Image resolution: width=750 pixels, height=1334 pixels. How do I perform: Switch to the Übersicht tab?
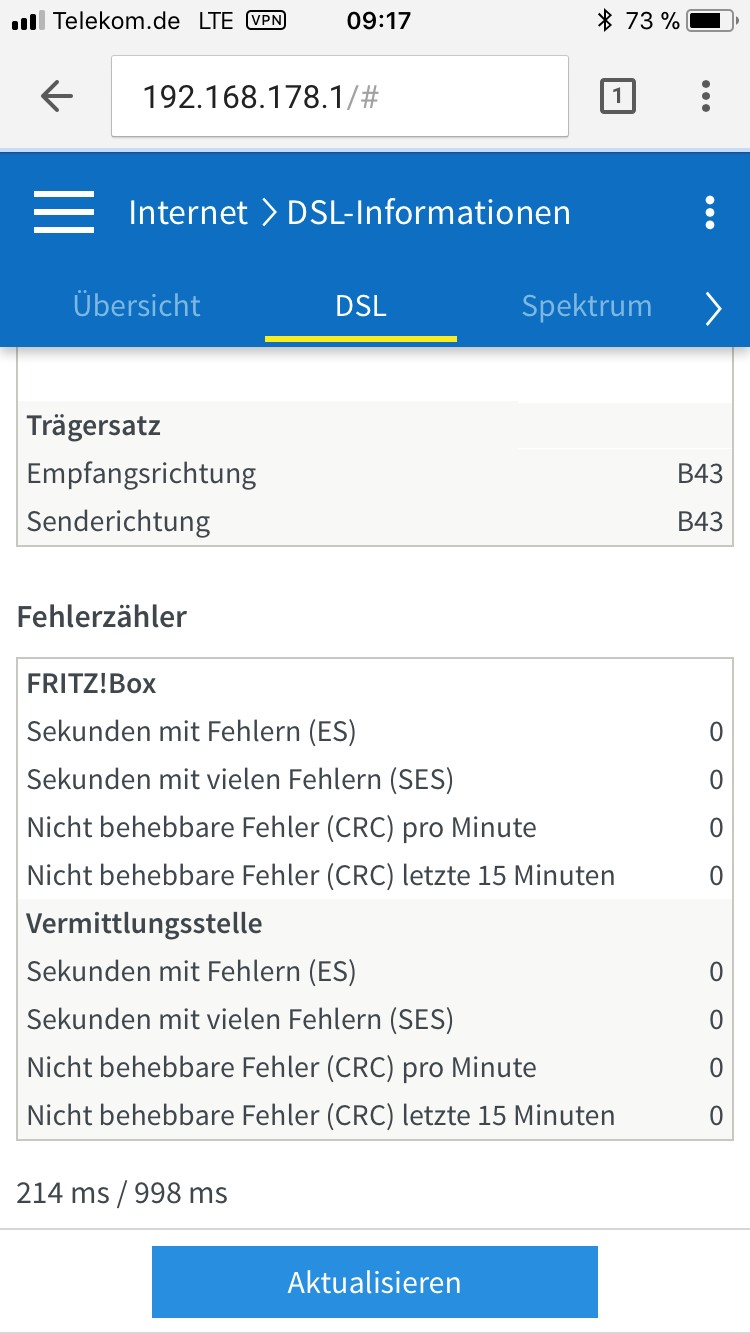click(x=137, y=305)
